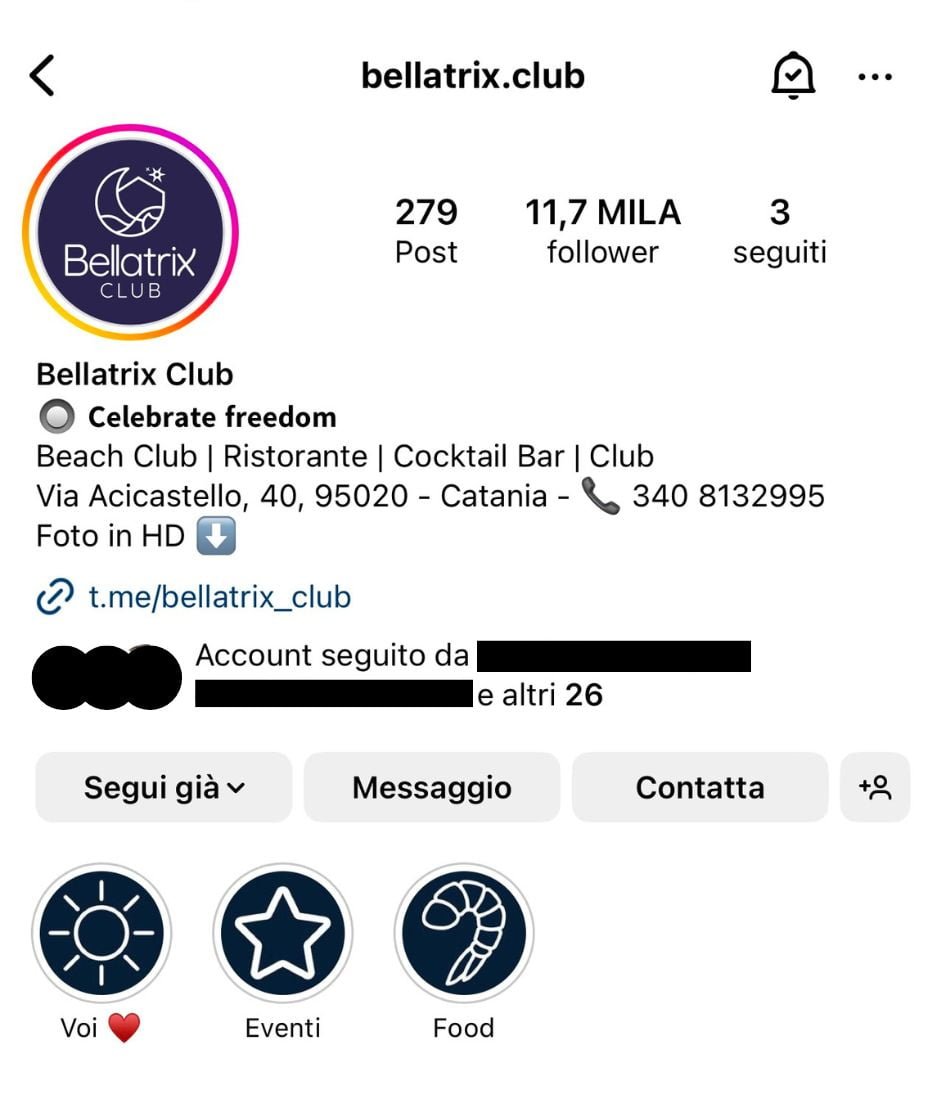Open the Food story highlight
Screen dimensions: 946x1100
(464, 932)
